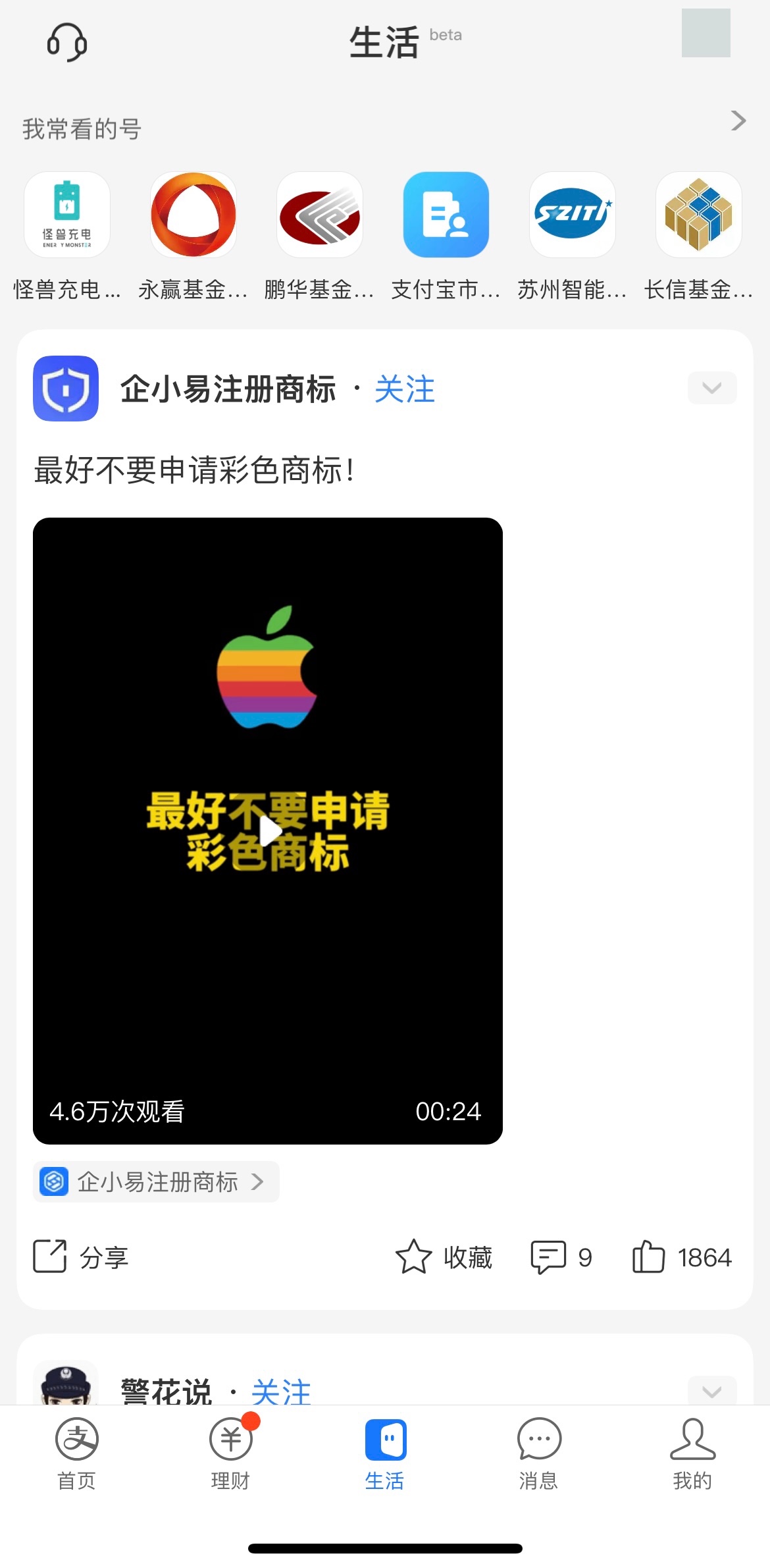The image size is (770, 1568).
Task: Open 苏州智能 account
Action: [x=572, y=215]
